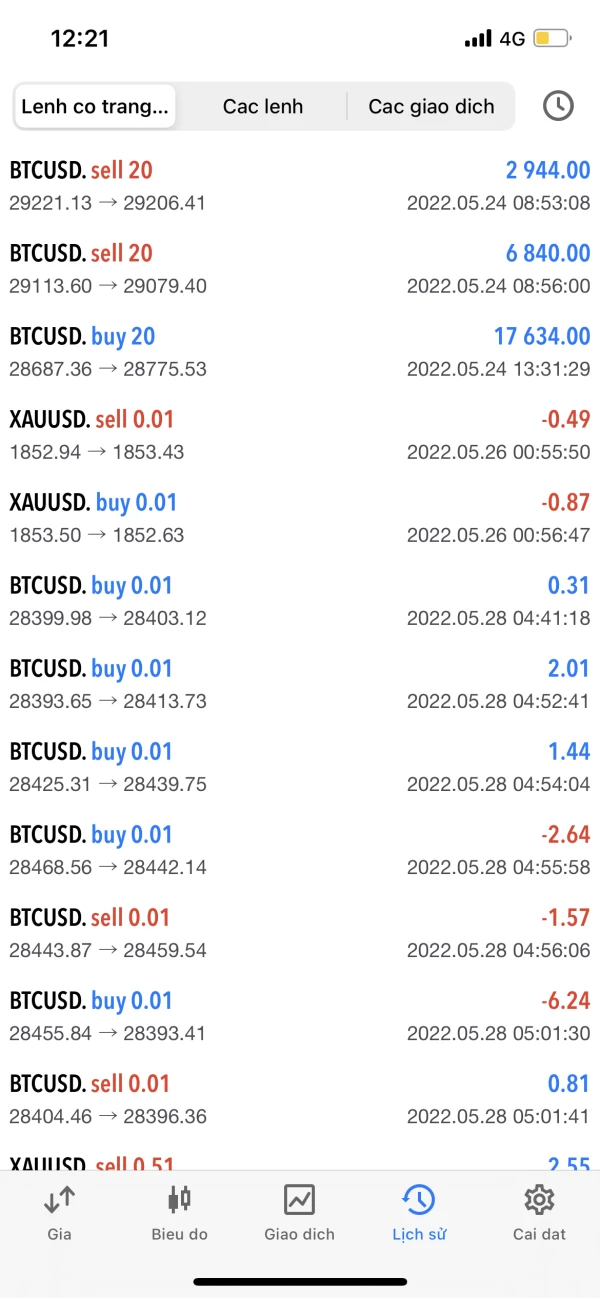Image resolution: width=600 pixels, height=1298 pixels.
Task: Open BTCUSD buy trade with loss -6.24
Action: click(300, 1016)
